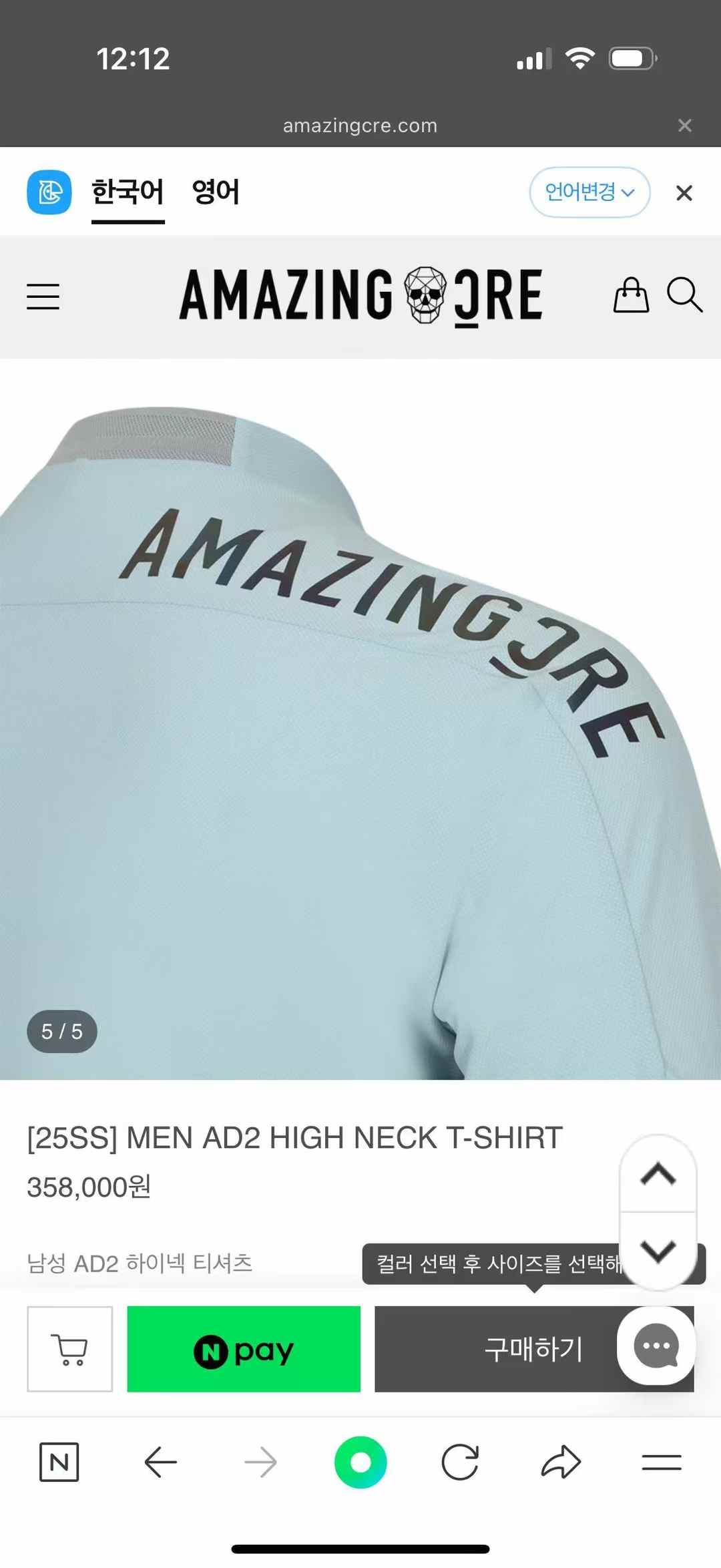Tap the green Naver search circle
Screen dimensions: 721x1568
[x=360, y=1462]
